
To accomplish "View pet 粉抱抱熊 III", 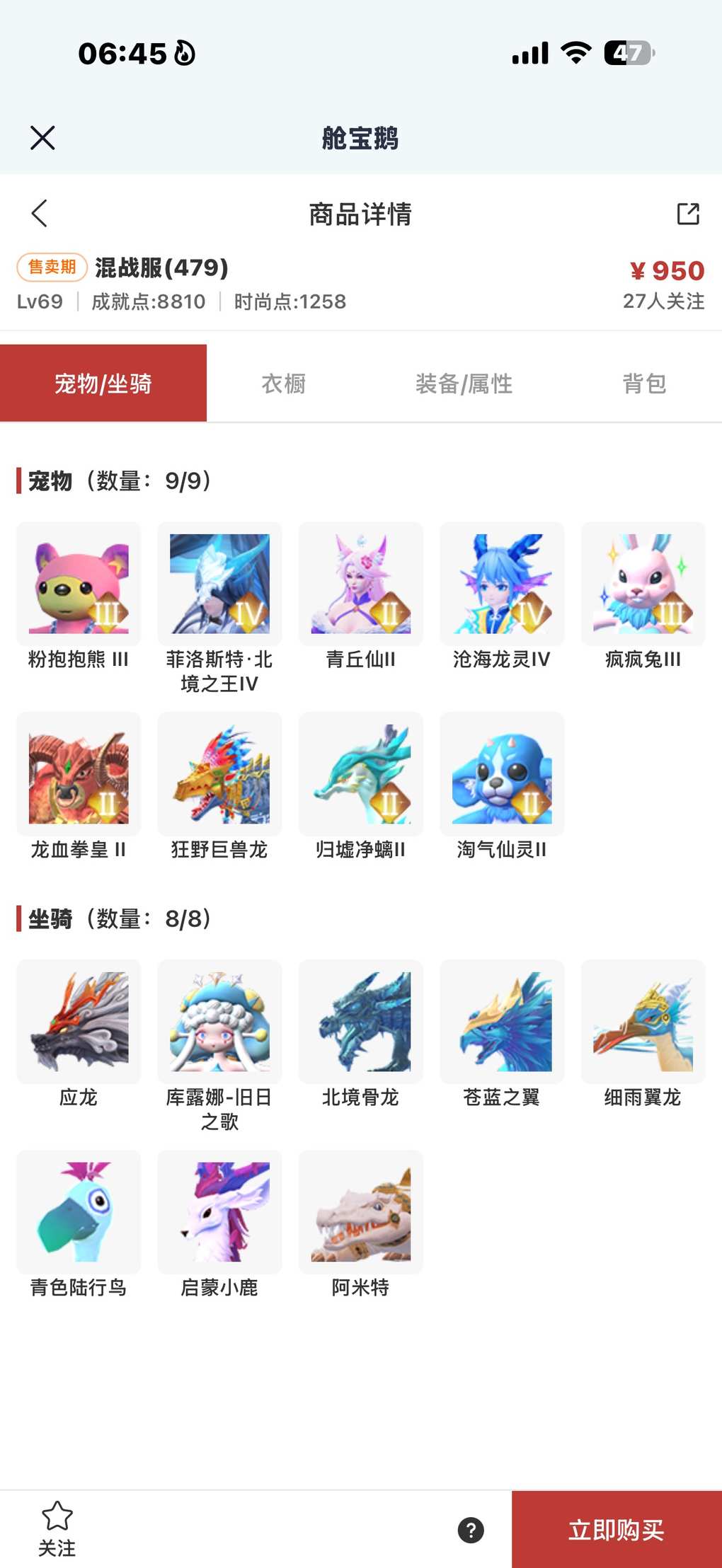I will click(79, 584).
